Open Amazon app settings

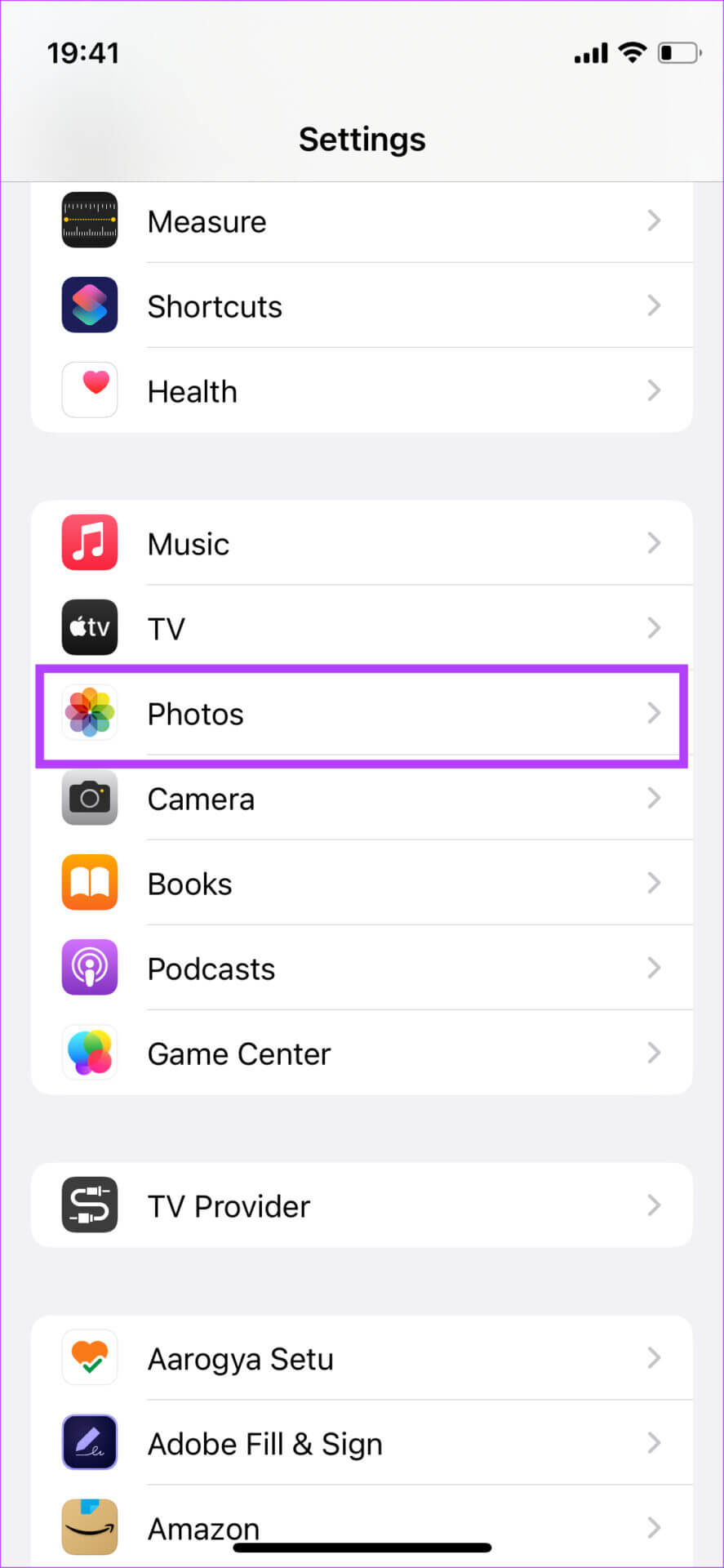(362, 1524)
